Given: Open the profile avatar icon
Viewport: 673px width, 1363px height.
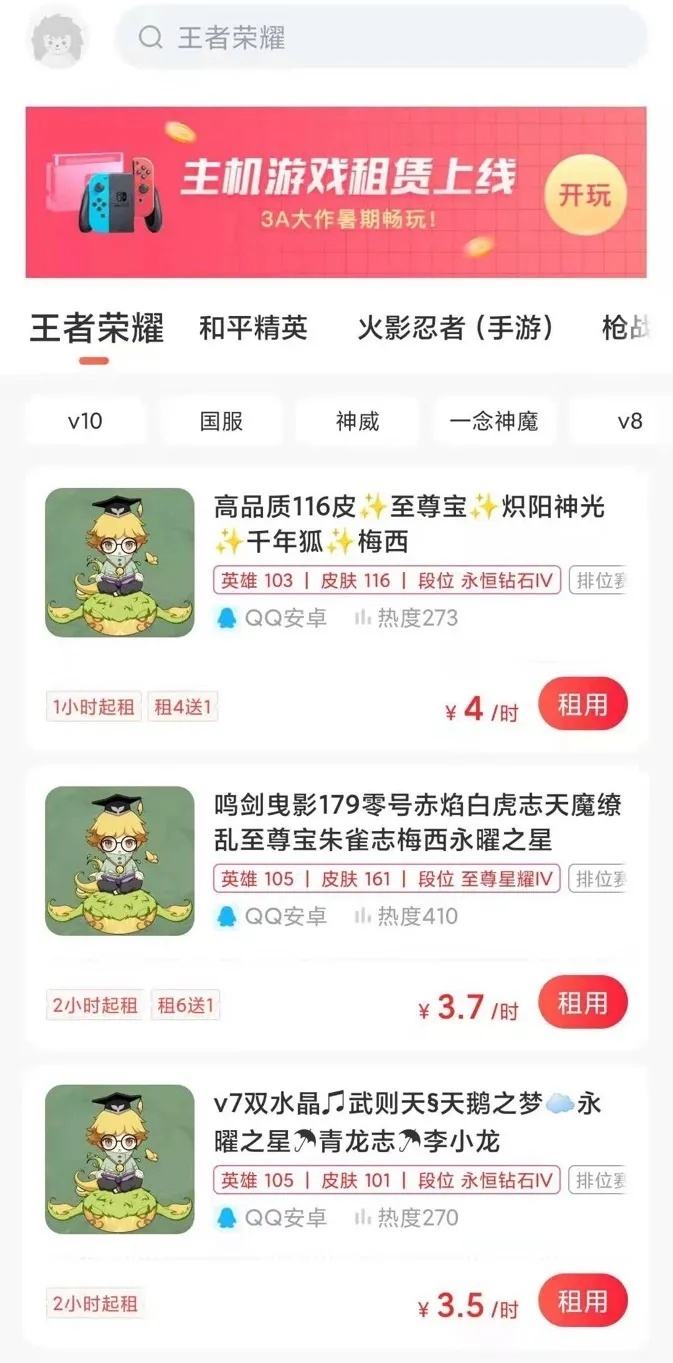Looking at the screenshot, I should click(59, 39).
